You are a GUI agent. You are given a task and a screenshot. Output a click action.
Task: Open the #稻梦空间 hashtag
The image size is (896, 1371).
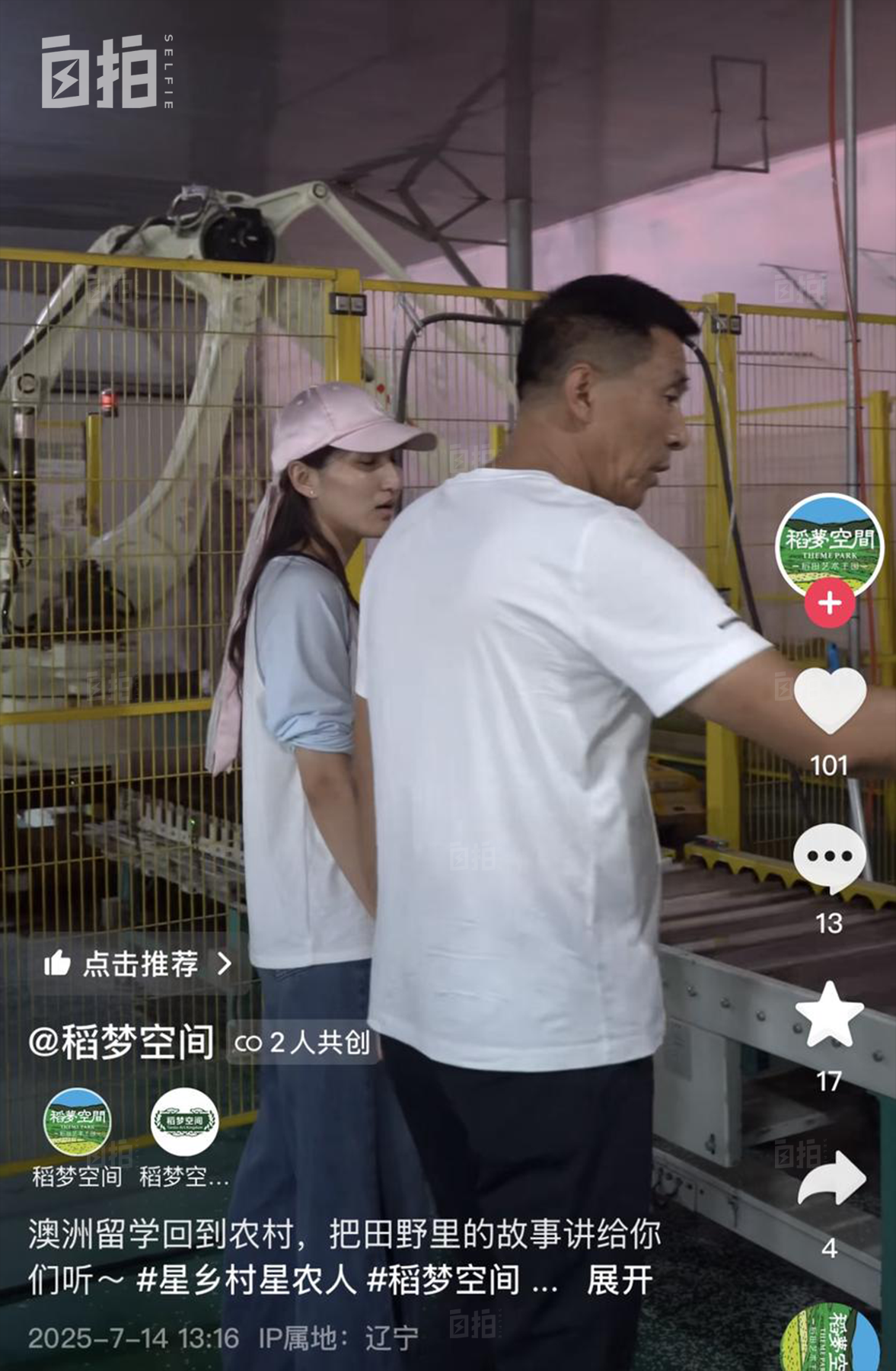(x=444, y=1280)
